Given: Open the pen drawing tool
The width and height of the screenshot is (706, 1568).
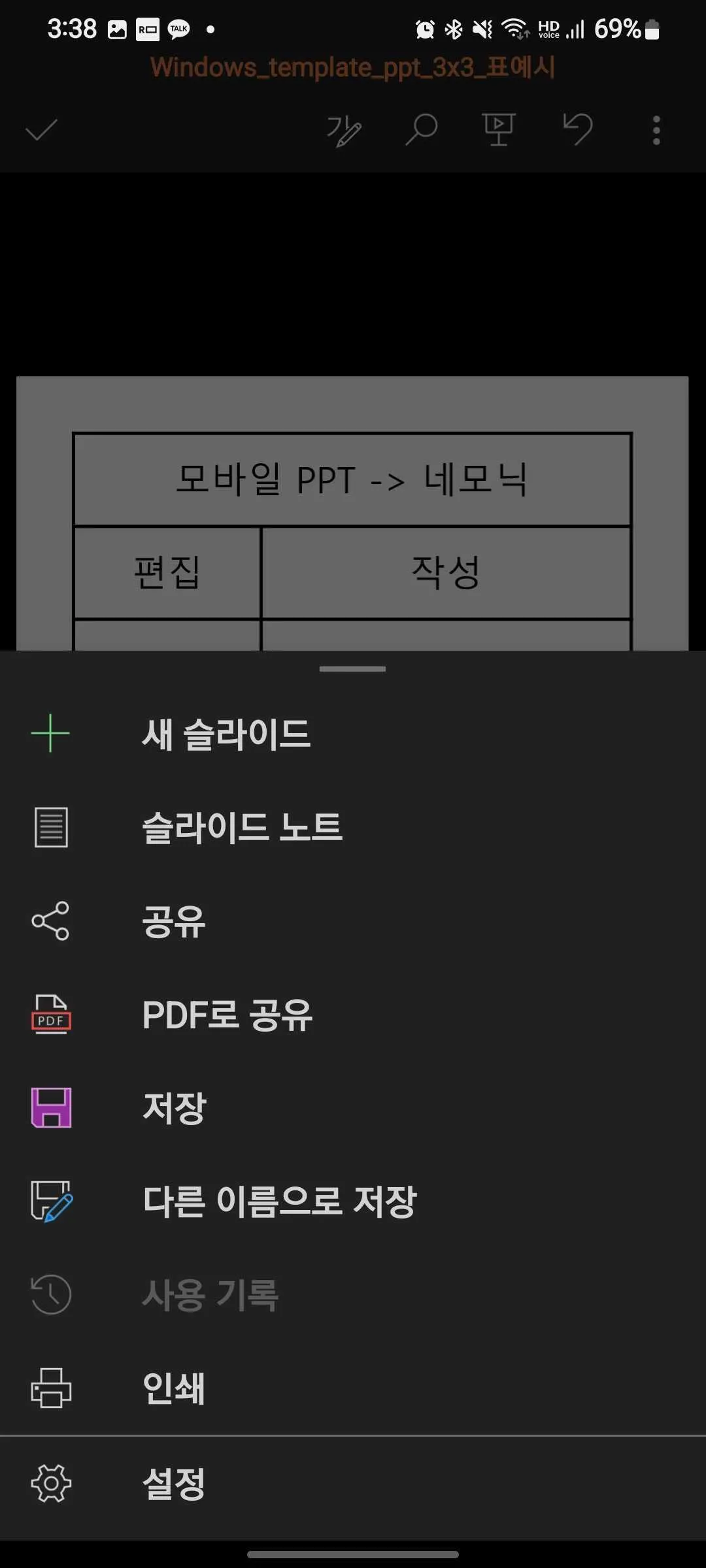Looking at the screenshot, I should click(x=344, y=130).
